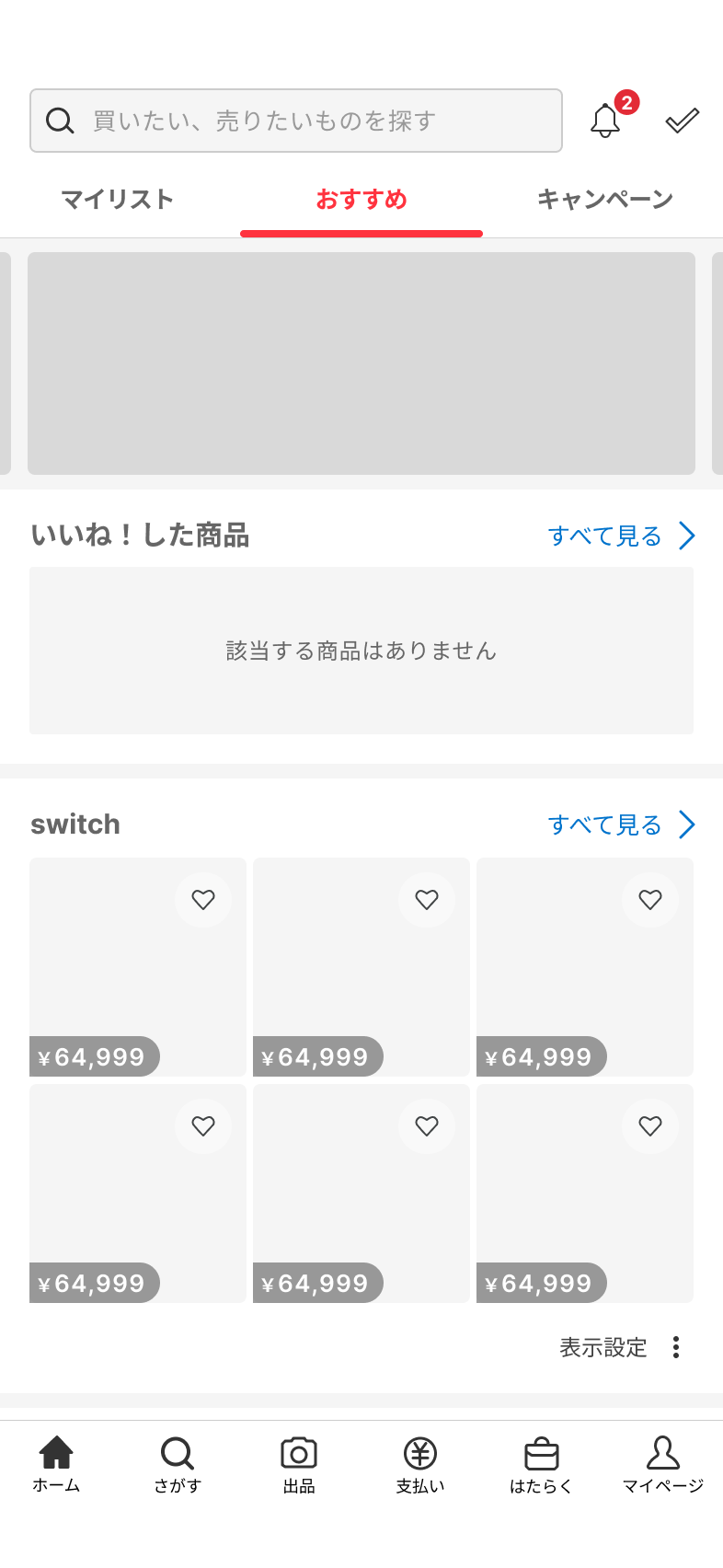
Task: Open the はたらく tab
Action: 542,1465
